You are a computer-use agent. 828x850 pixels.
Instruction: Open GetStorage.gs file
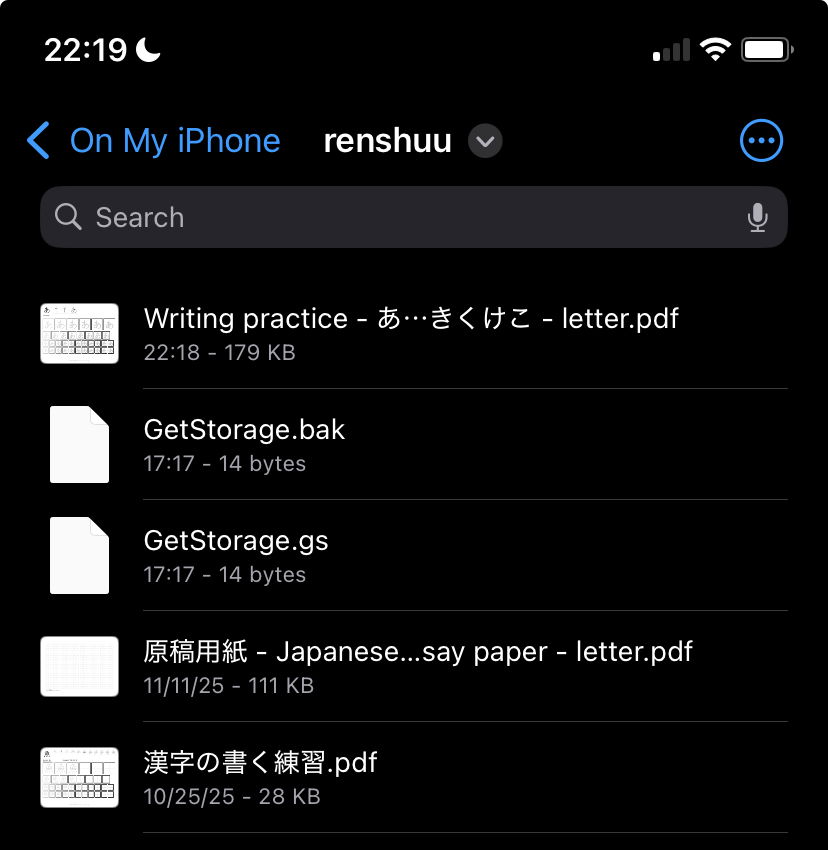tap(236, 555)
